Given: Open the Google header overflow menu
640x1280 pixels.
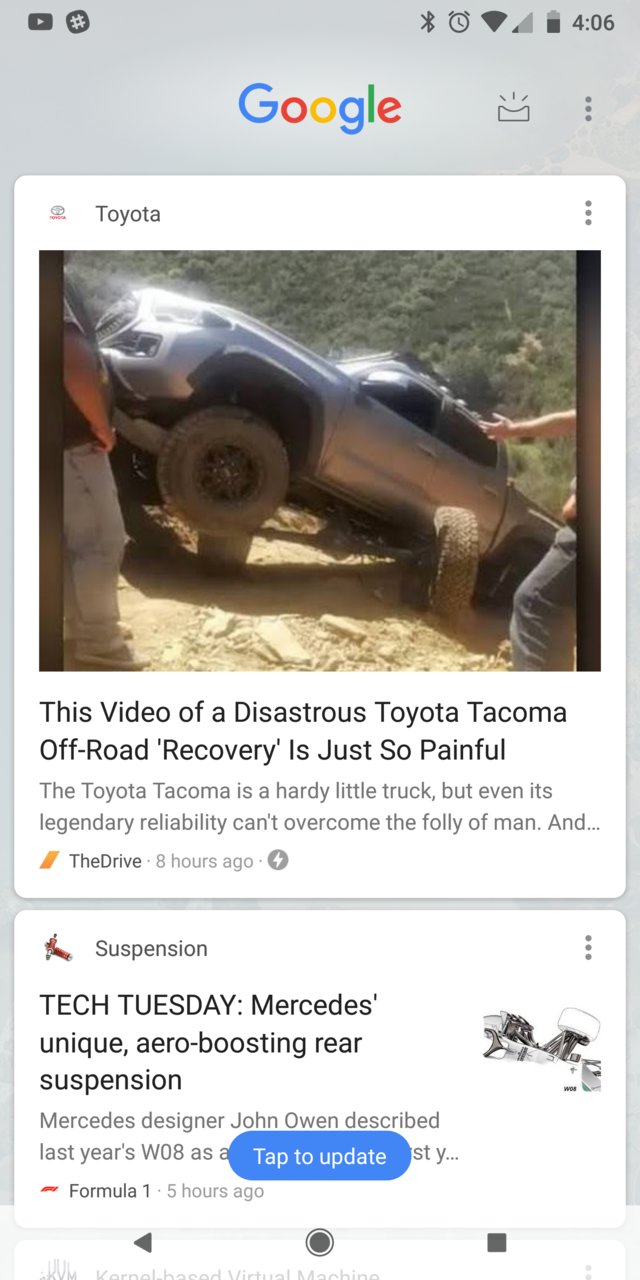Looking at the screenshot, I should (588, 108).
